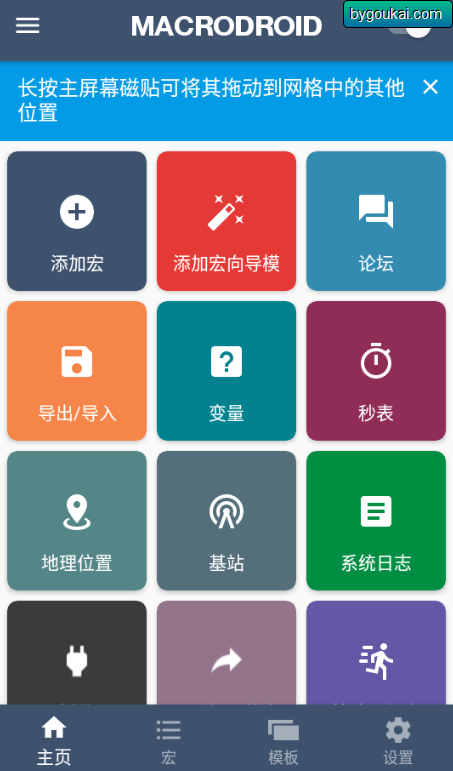Select the 导出/导入 tile
This screenshot has width=453, height=771.
[x=77, y=371]
